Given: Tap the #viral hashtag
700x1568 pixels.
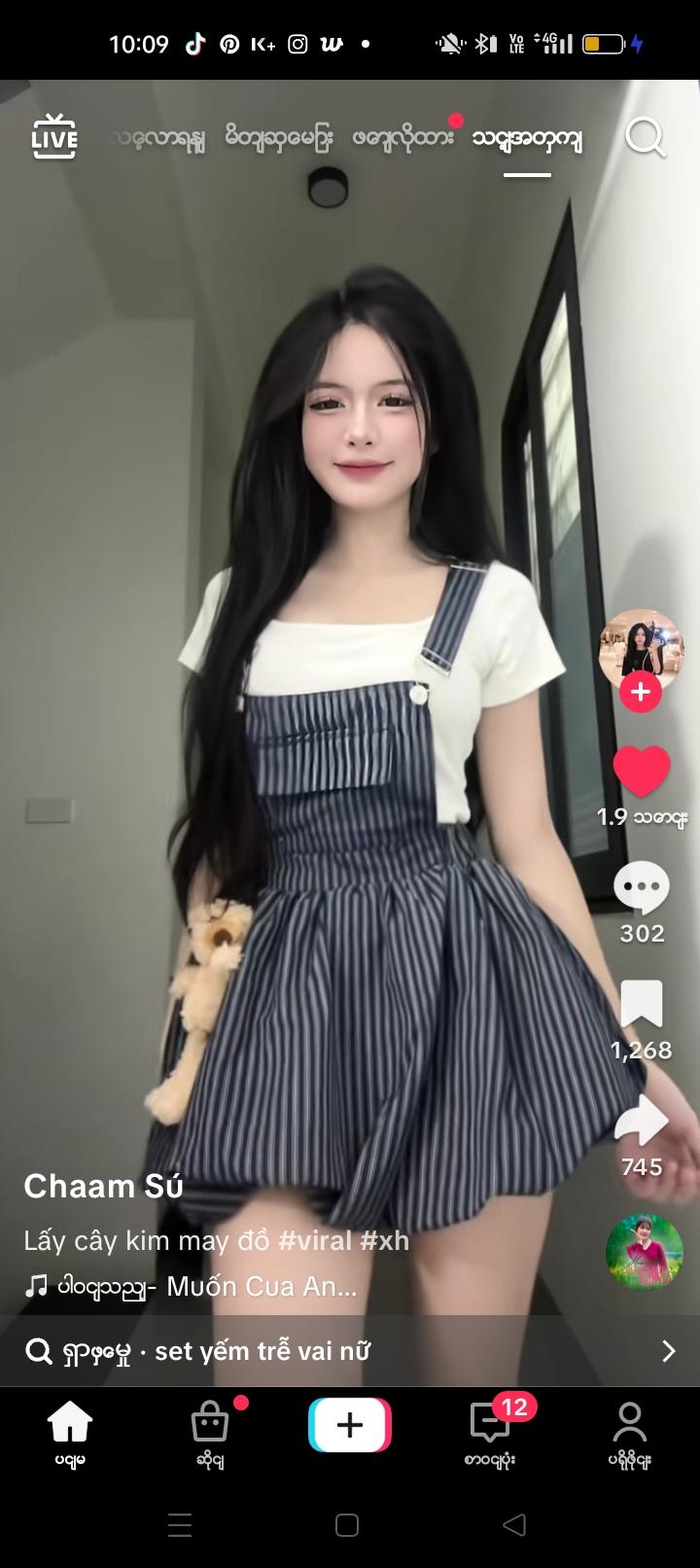Looking at the screenshot, I should tap(315, 1241).
